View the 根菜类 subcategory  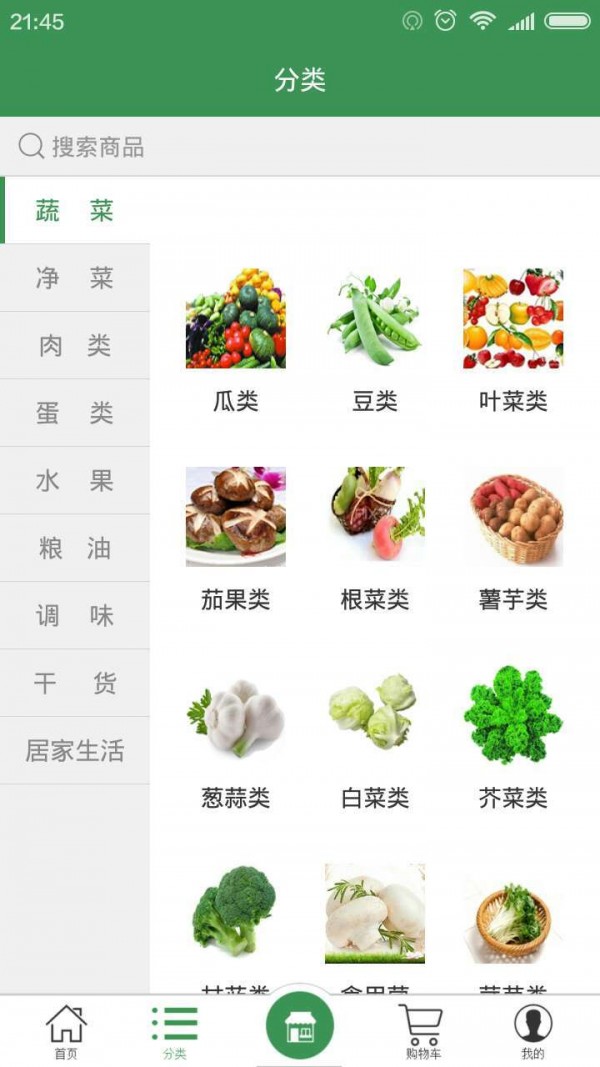pyautogui.click(x=375, y=536)
